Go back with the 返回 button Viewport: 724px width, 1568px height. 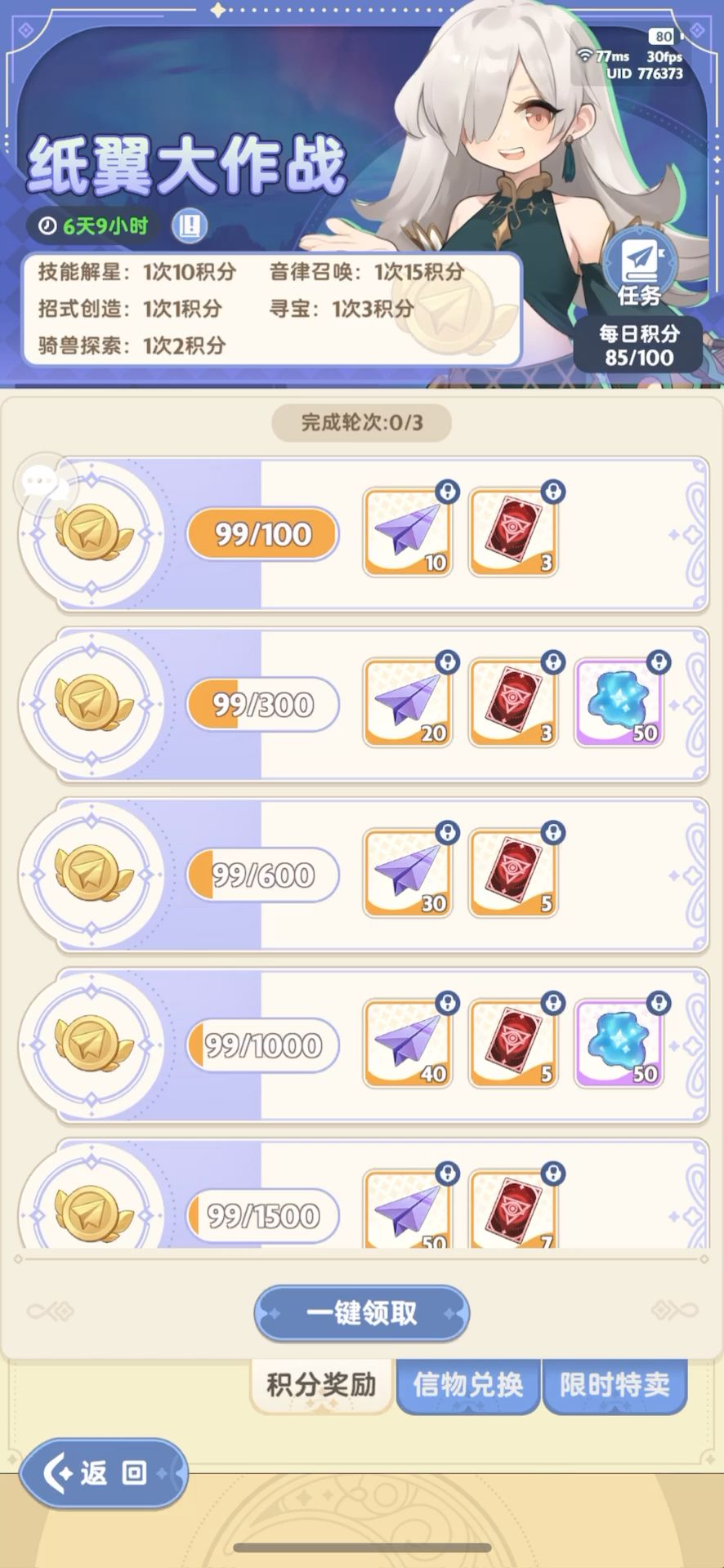103,1472
